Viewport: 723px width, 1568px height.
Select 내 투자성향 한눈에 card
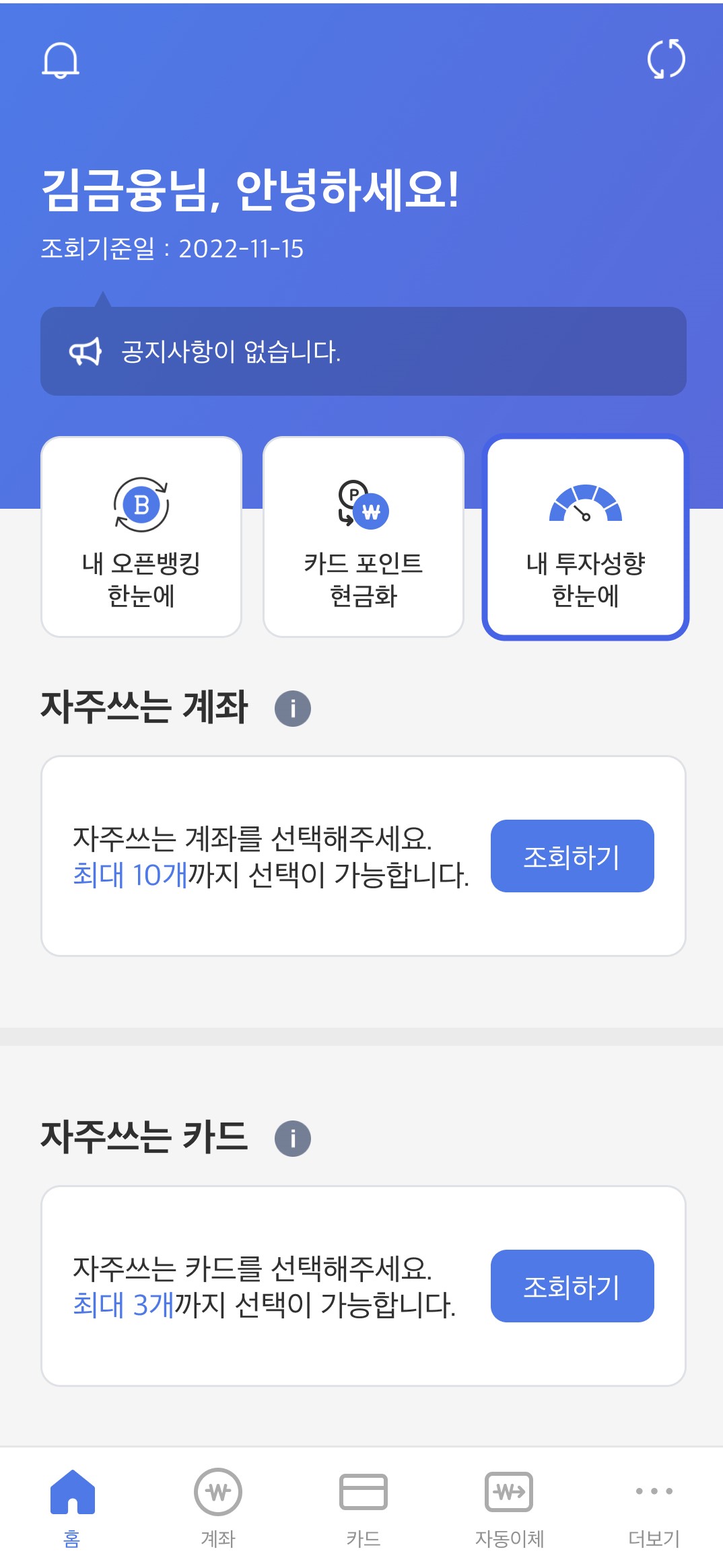tap(586, 537)
